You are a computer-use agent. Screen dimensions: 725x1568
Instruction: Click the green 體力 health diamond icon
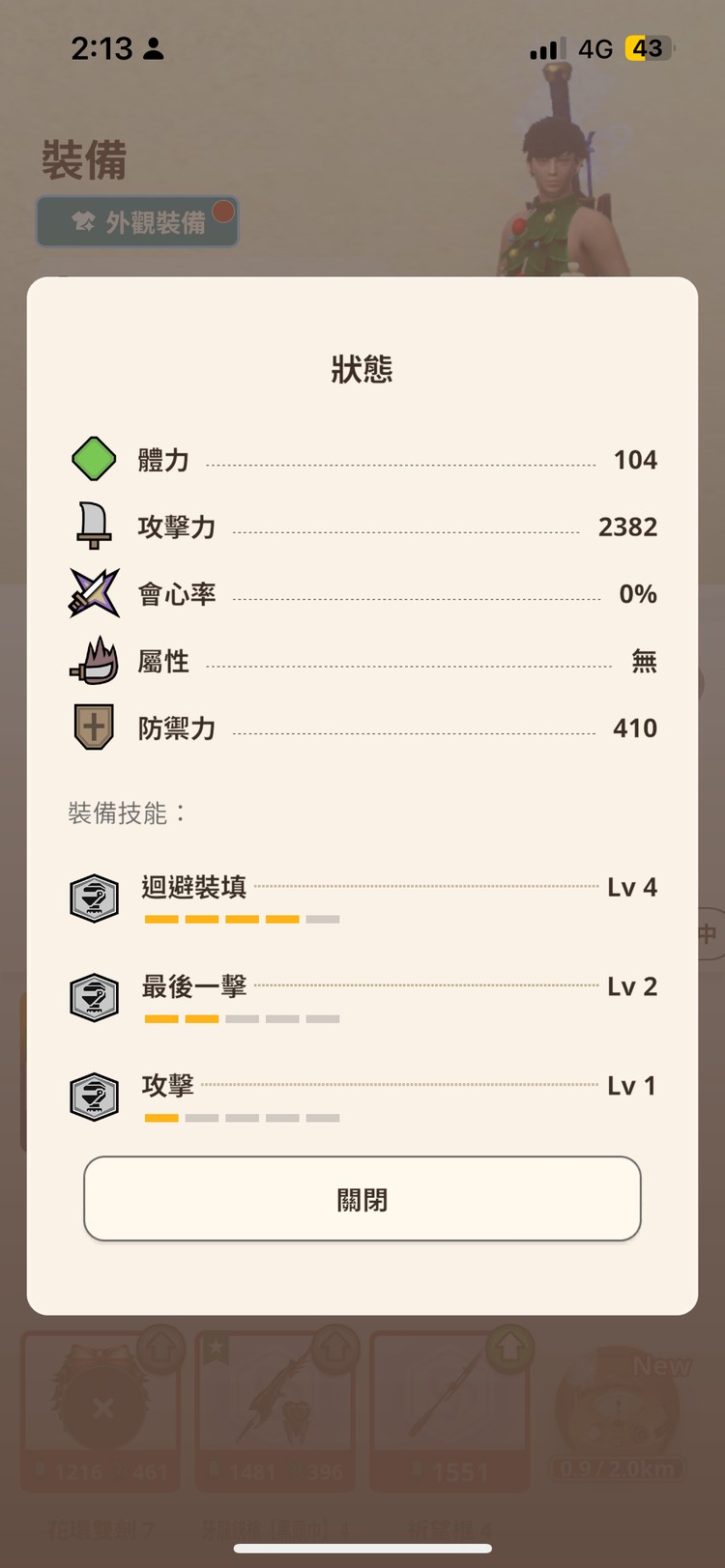click(93, 459)
